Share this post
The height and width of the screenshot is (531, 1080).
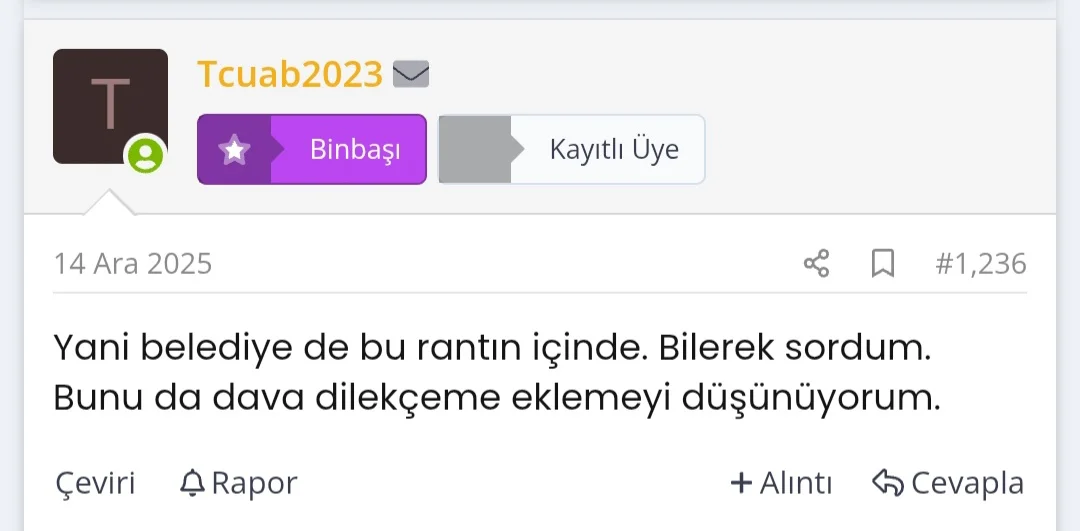(x=816, y=263)
